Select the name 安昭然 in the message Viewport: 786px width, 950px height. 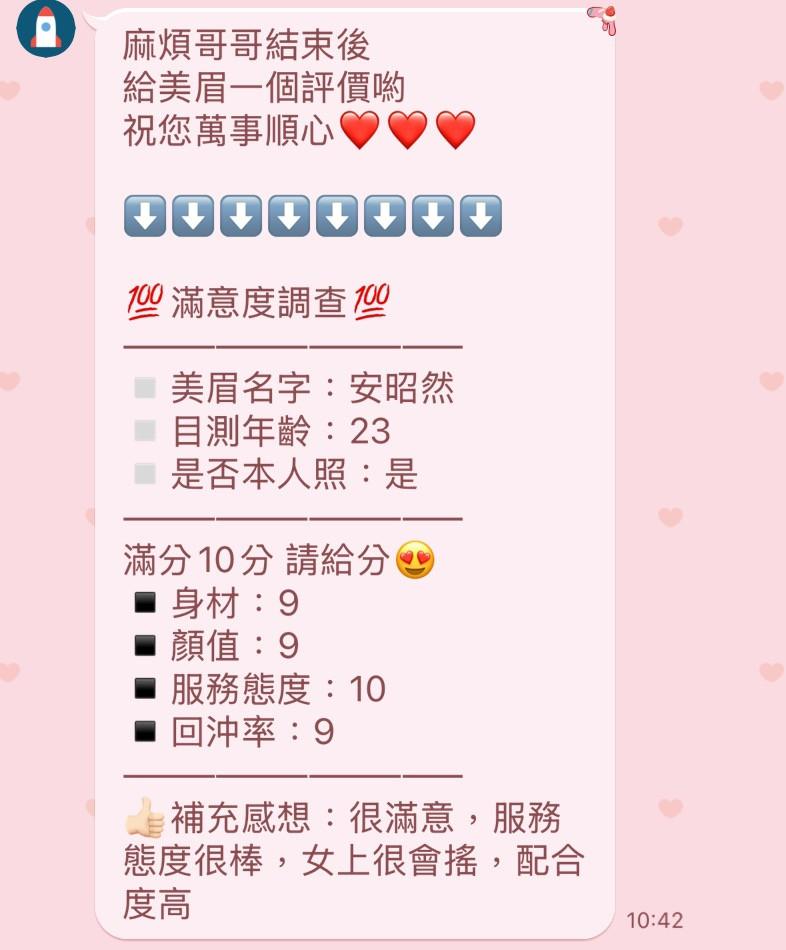tap(404, 388)
